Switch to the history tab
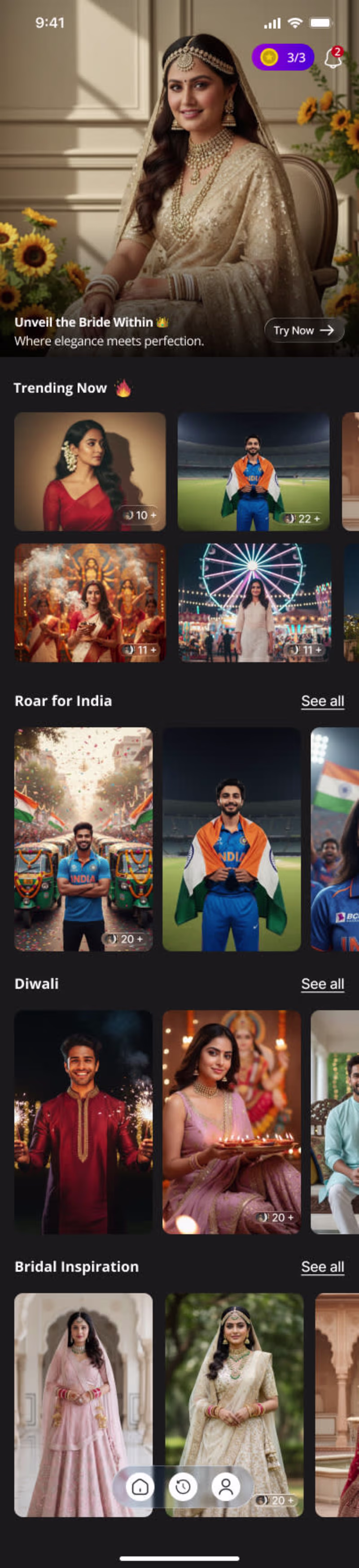Screen dimensions: 359x1568 (183, 1486)
